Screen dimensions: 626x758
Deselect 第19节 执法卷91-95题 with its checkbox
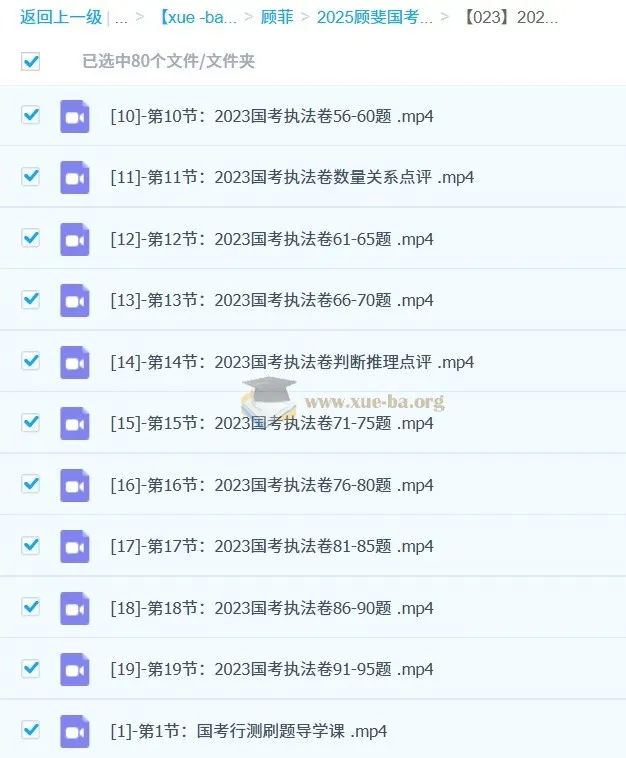(31, 668)
